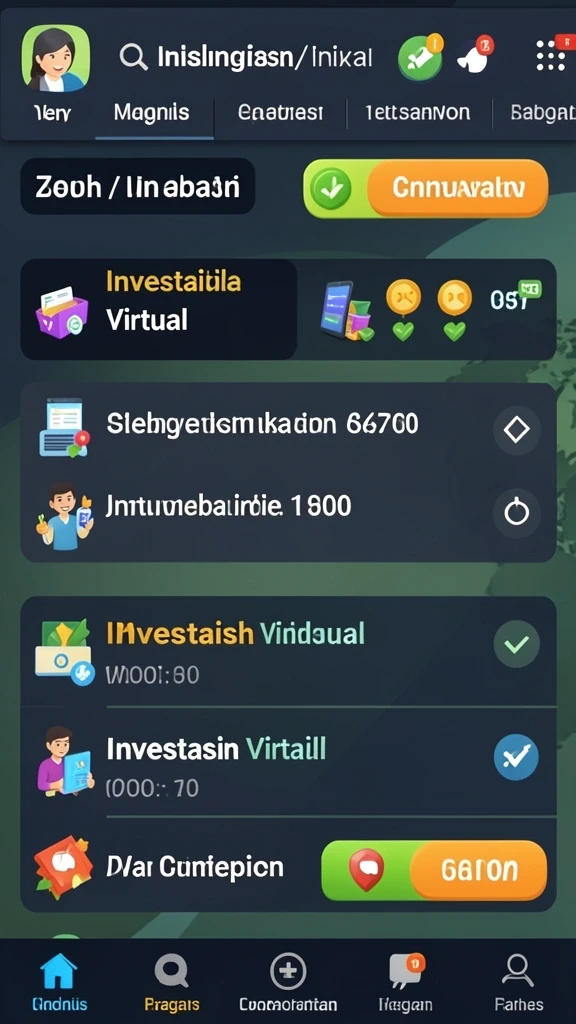Switch to the Magnils tab
Viewport: 576px width, 1024px height.
[x=152, y=112]
